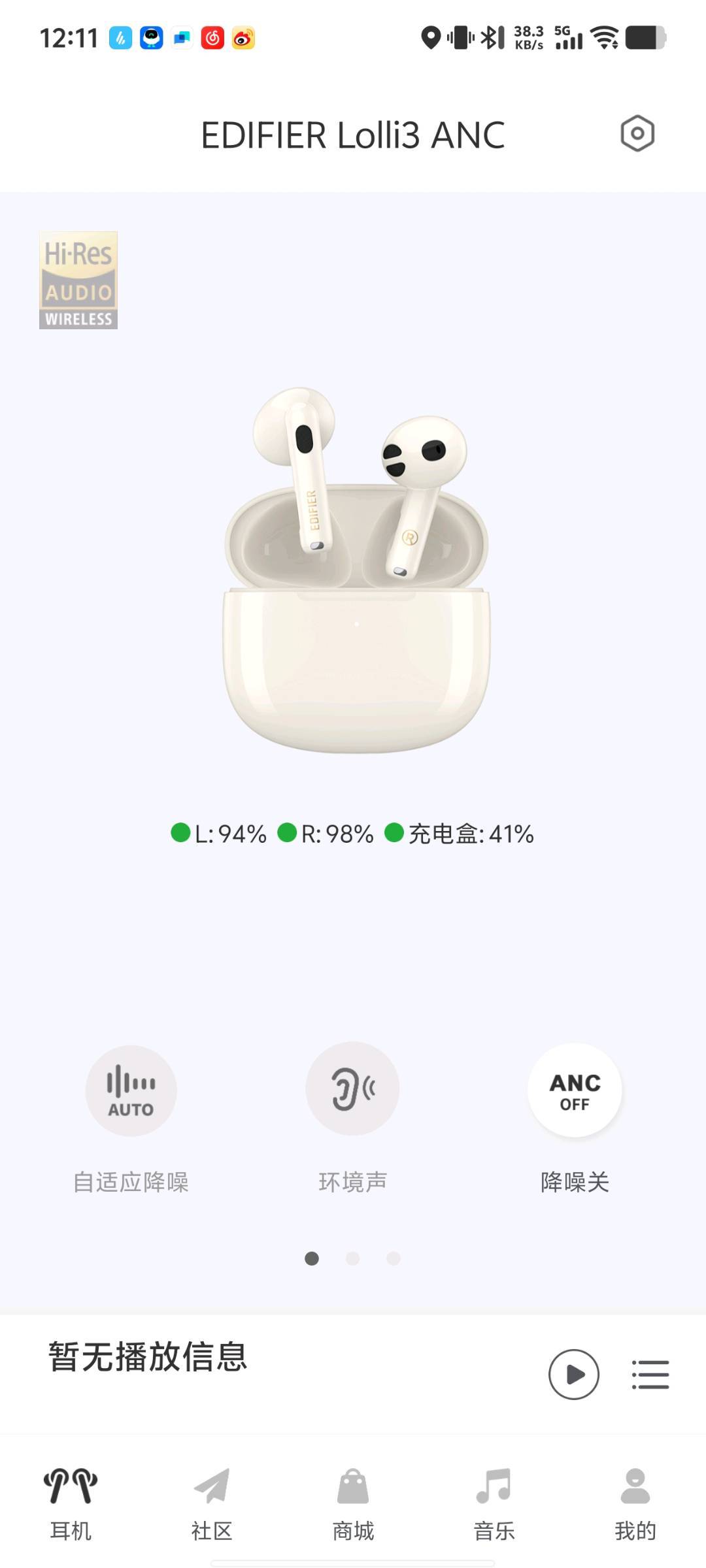Switch to 环境声 ambient sound mode
The image size is (706, 1568).
click(352, 1088)
